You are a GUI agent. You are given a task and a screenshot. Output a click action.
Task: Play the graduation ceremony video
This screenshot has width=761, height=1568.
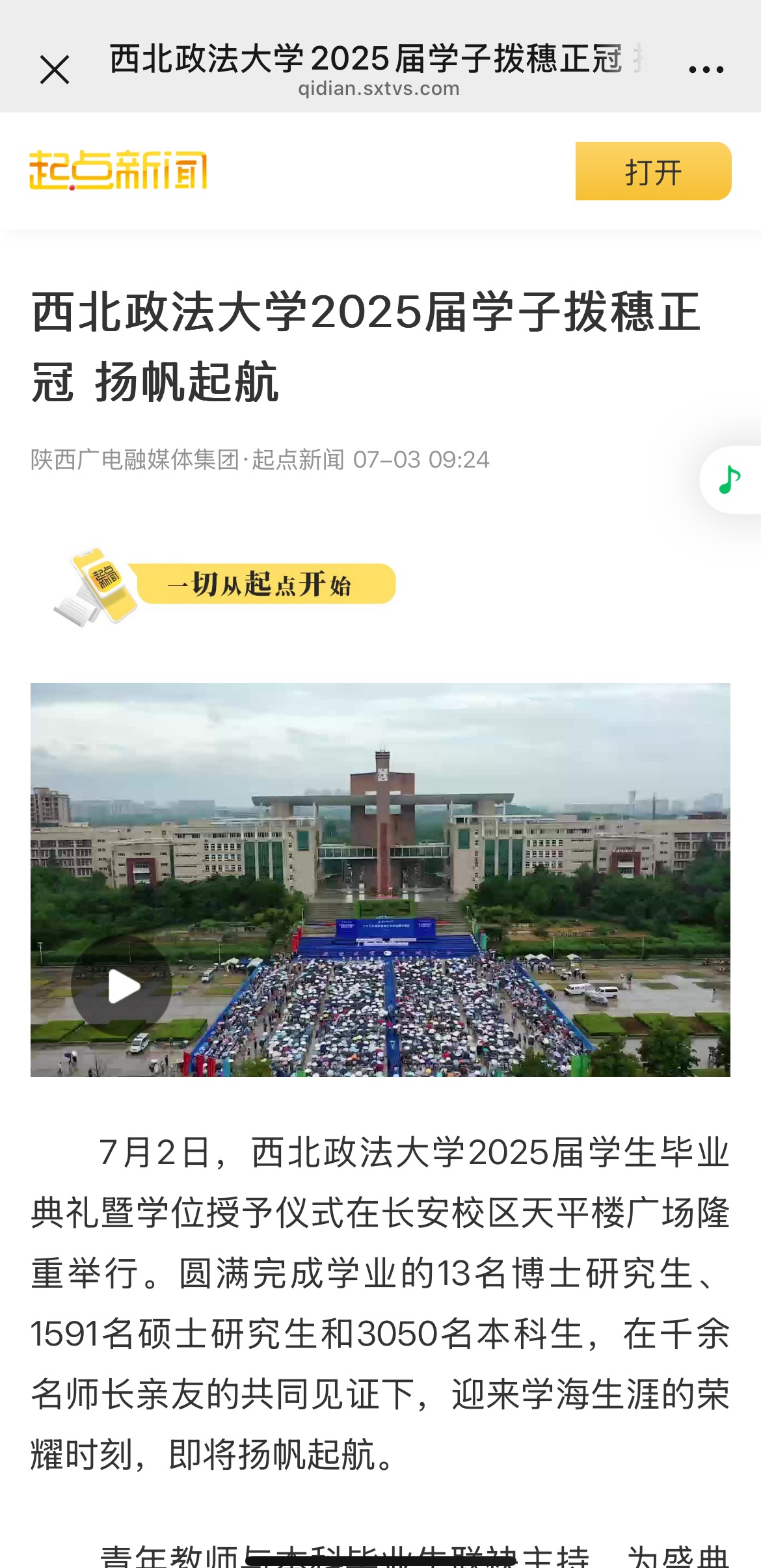point(122,987)
